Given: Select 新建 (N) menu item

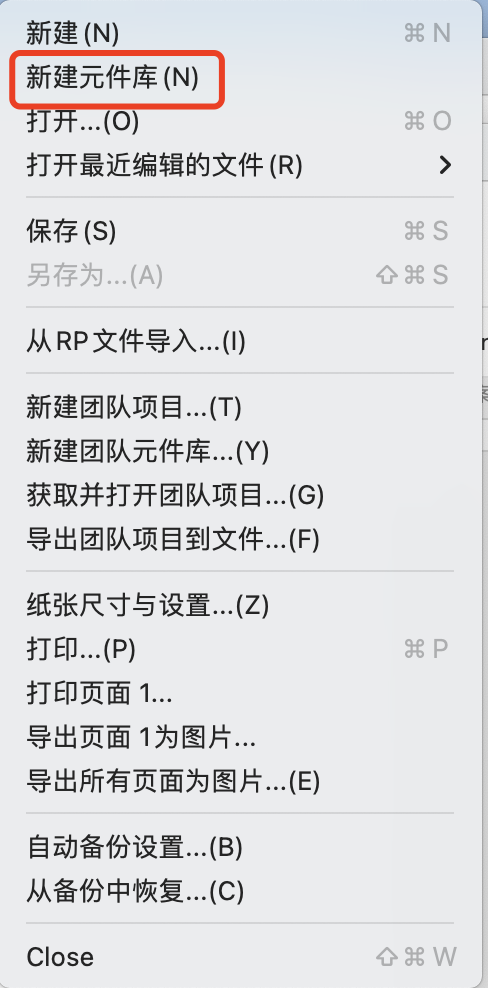Looking at the screenshot, I should coord(240,33).
